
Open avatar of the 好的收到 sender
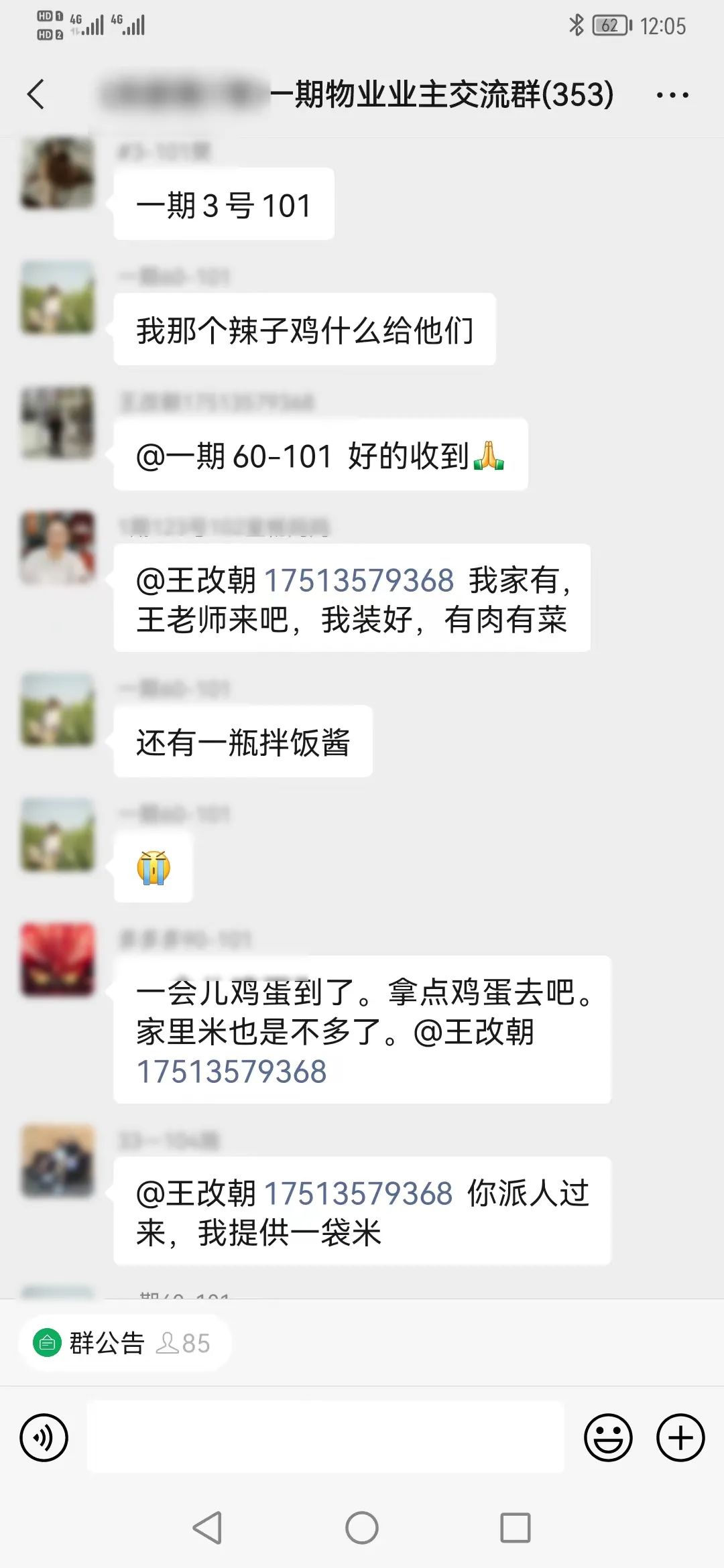click(x=58, y=423)
